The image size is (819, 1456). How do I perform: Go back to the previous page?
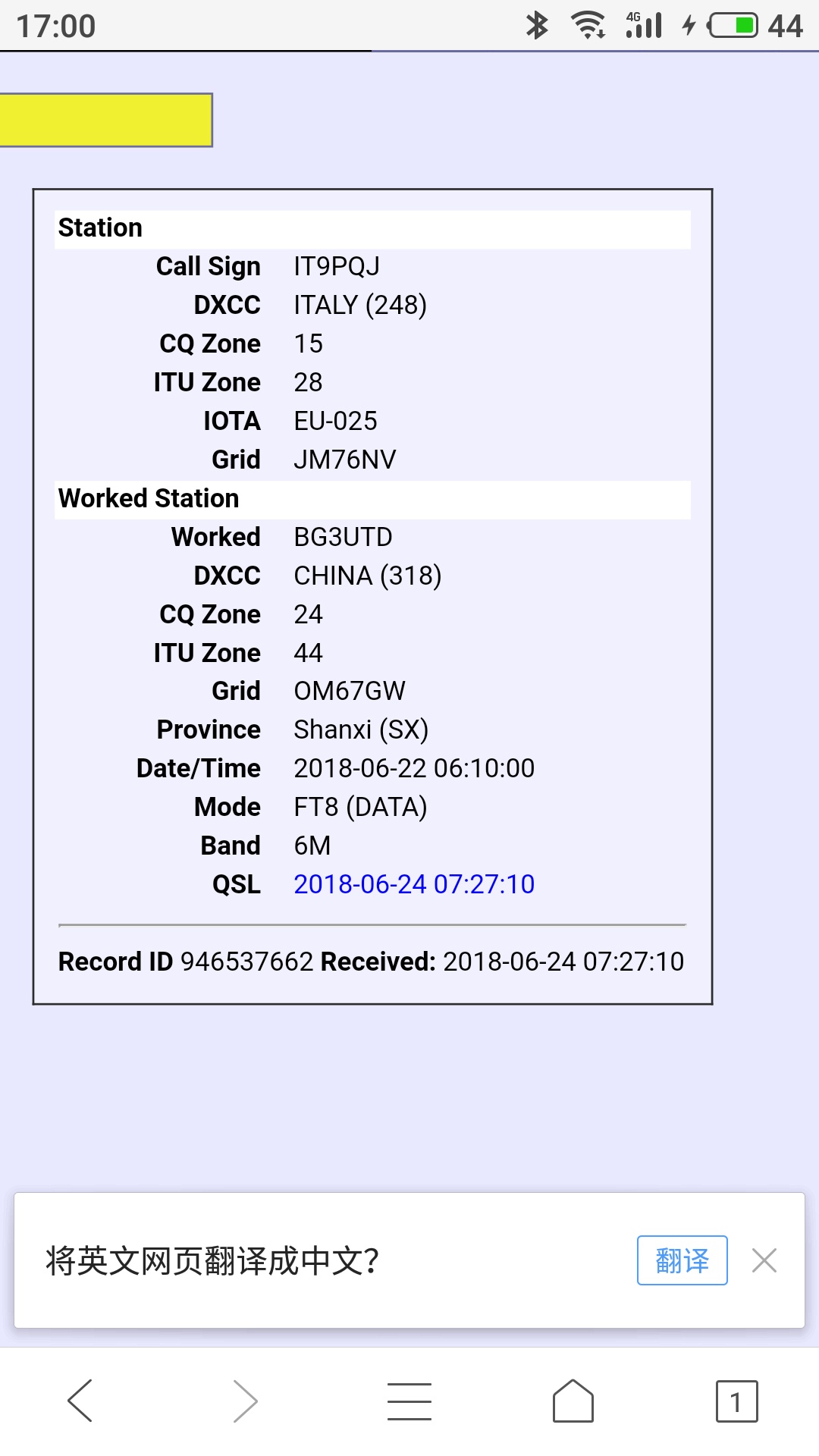click(80, 1401)
